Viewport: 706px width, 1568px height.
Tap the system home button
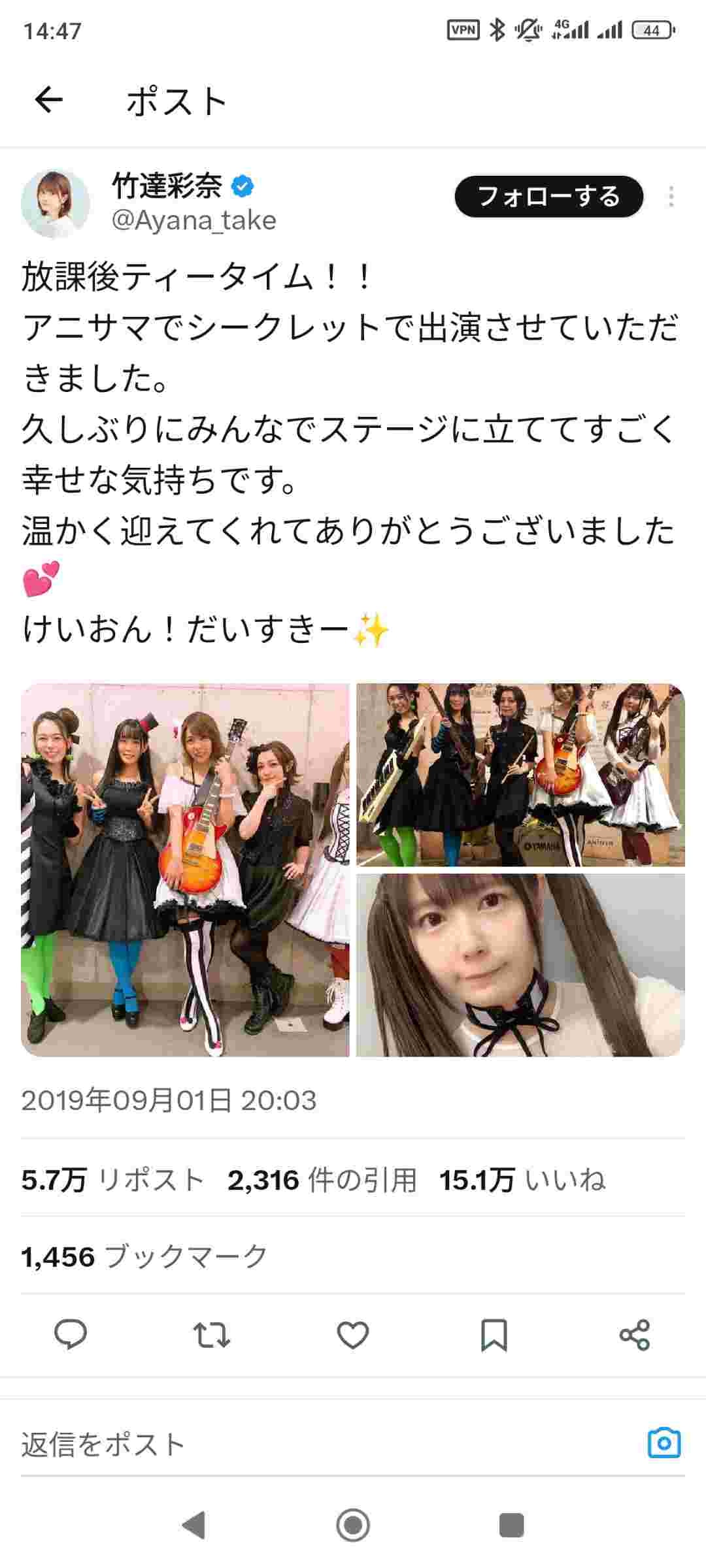pyautogui.click(x=353, y=1526)
